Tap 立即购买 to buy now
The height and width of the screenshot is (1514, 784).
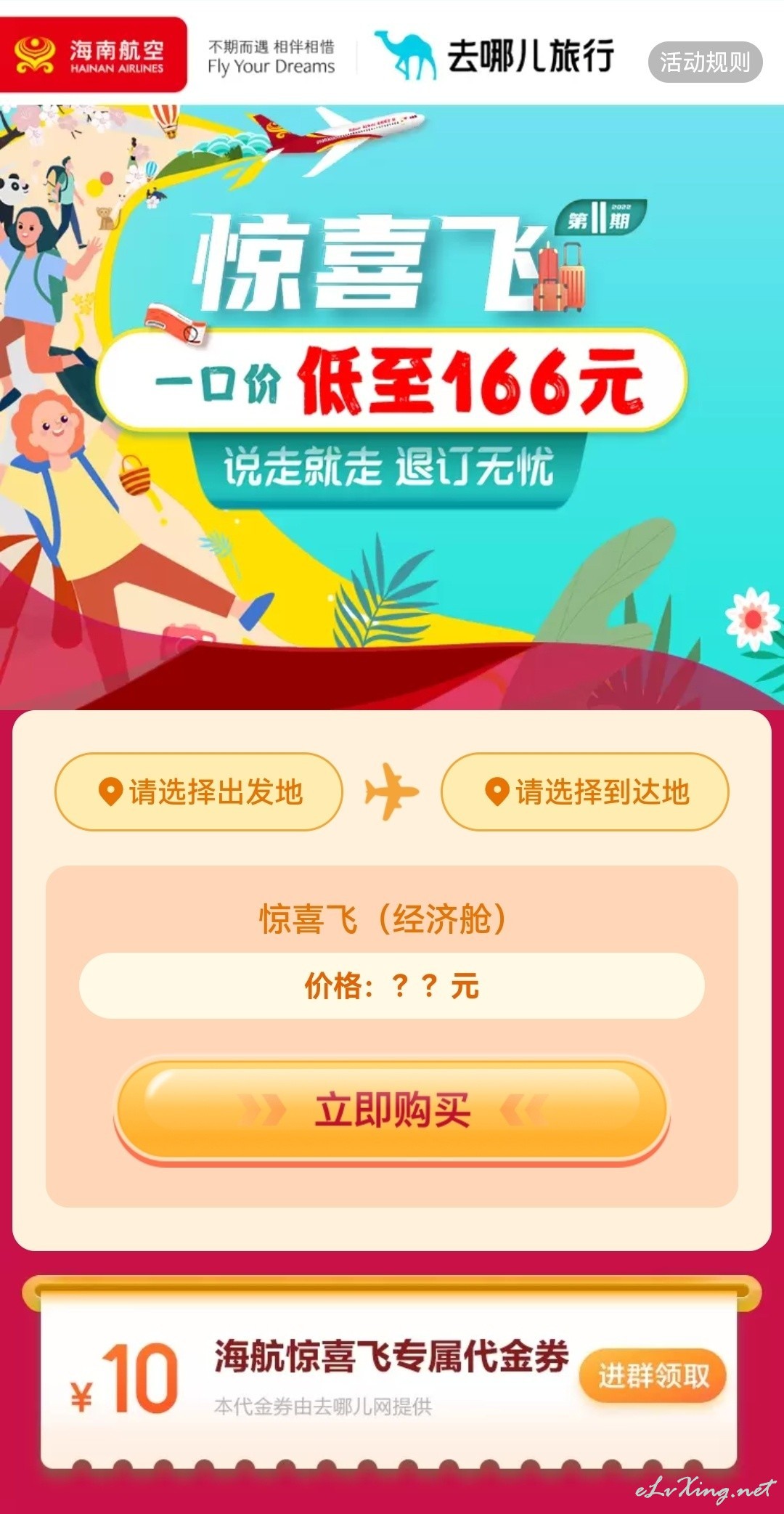tap(392, 1111)
